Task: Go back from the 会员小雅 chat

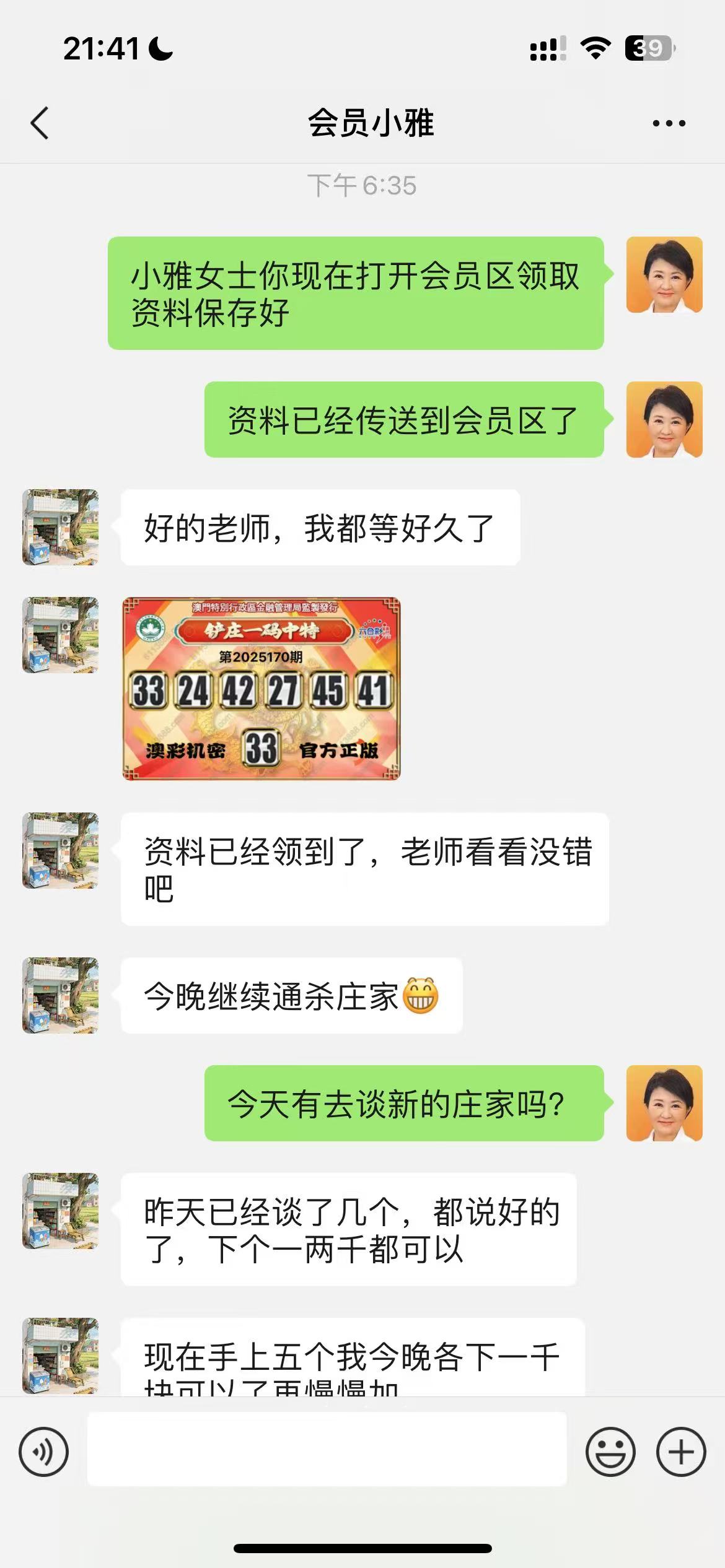Action: coord(40,123)
